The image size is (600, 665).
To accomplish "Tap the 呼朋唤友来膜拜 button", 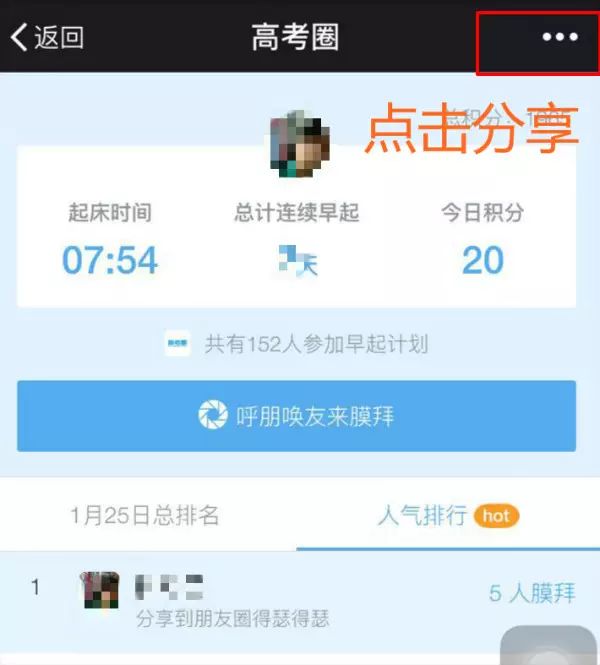I will (296, 416).
